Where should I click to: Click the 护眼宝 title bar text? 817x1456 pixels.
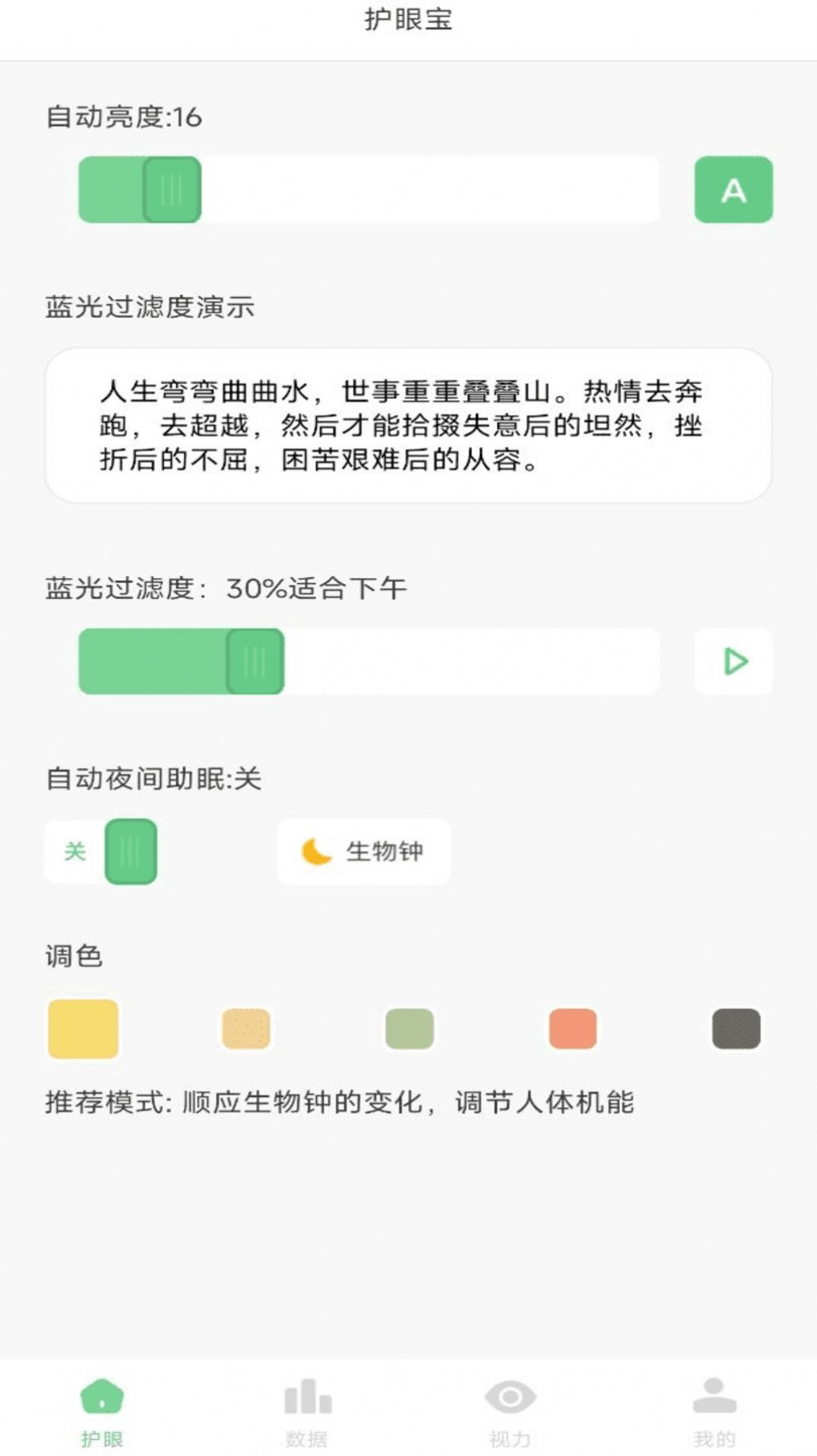tap(408, 21)
